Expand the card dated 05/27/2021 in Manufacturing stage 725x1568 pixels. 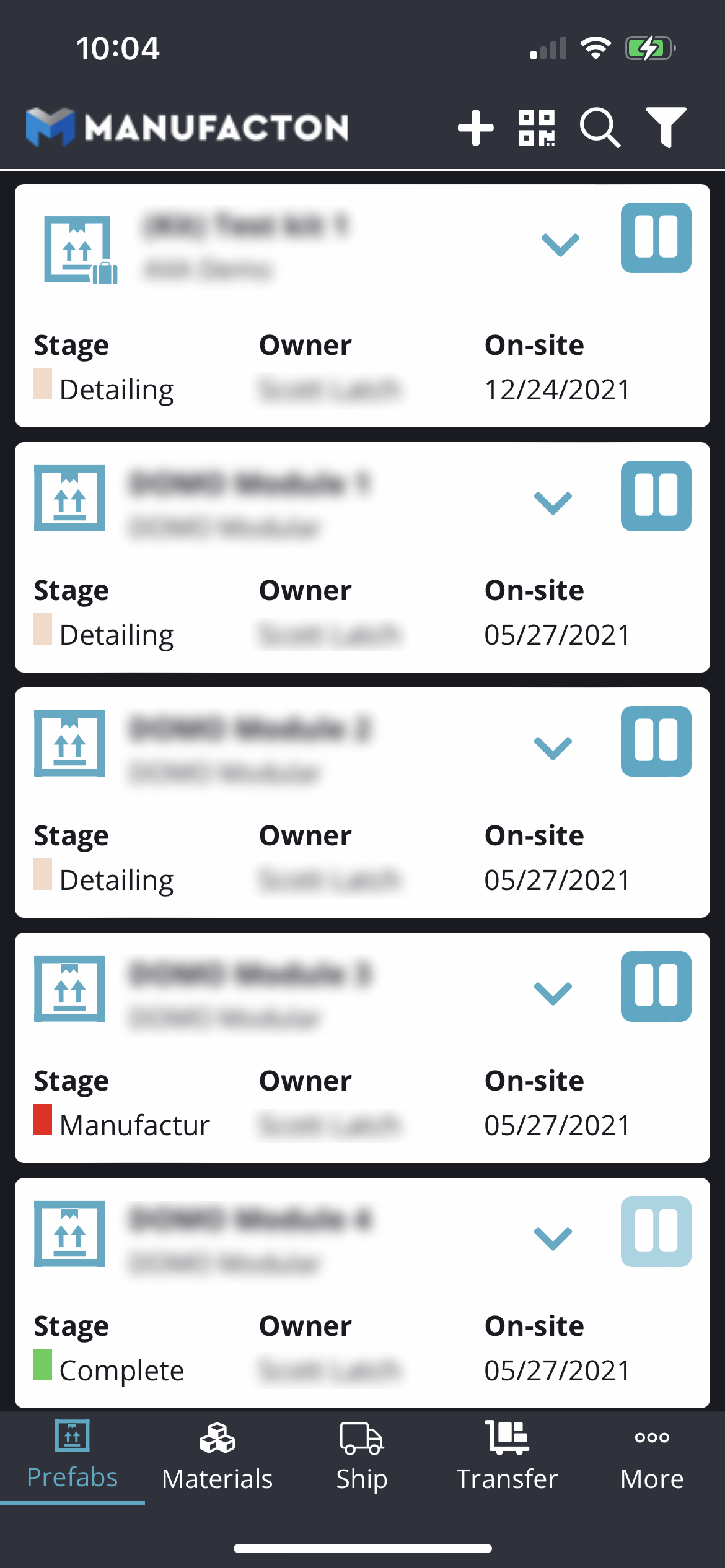(x=552, y=990)
